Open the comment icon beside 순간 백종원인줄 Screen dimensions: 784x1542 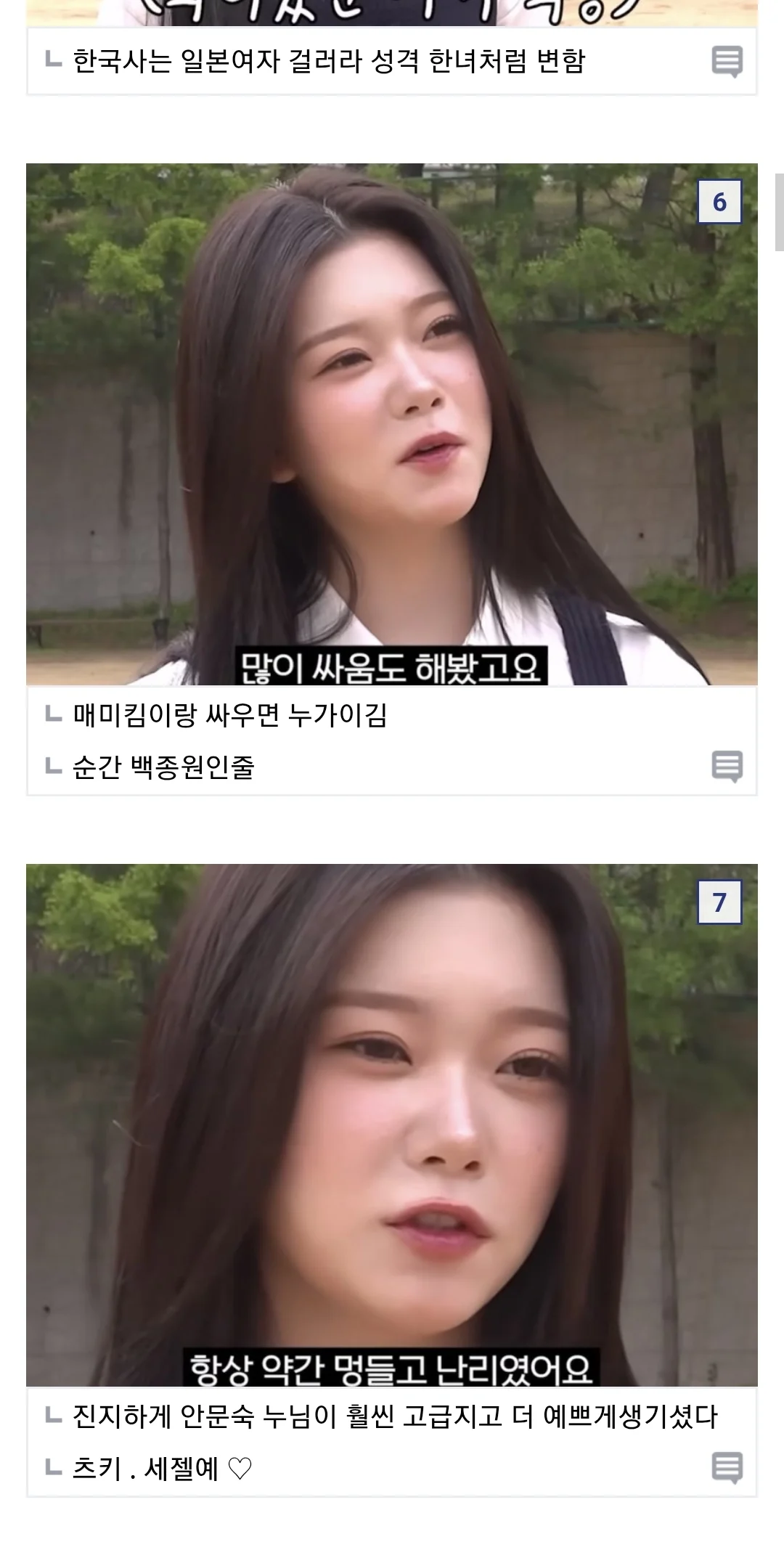(x=727, y=766)
